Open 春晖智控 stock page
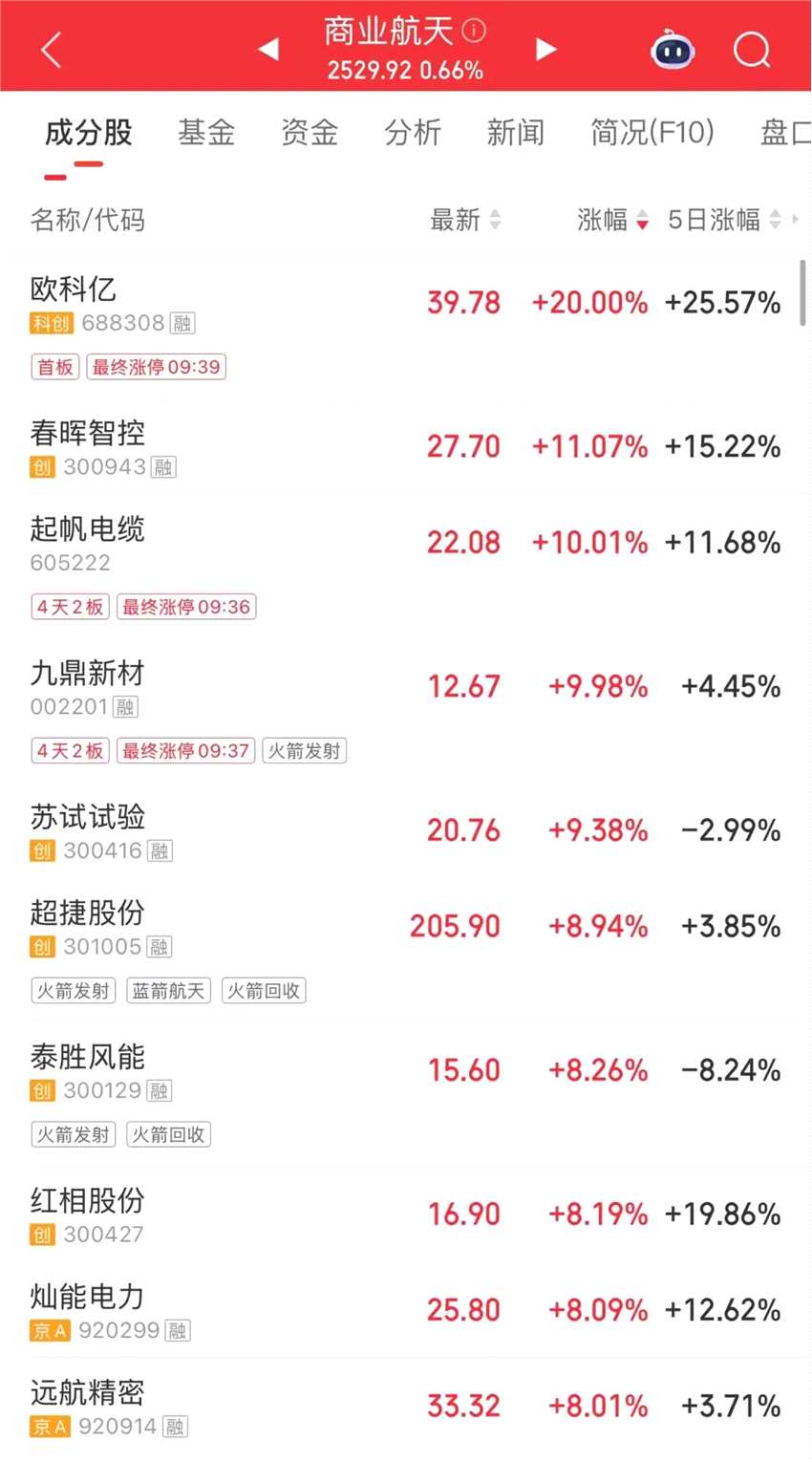The image size is (812, 1462). [88, 434]
